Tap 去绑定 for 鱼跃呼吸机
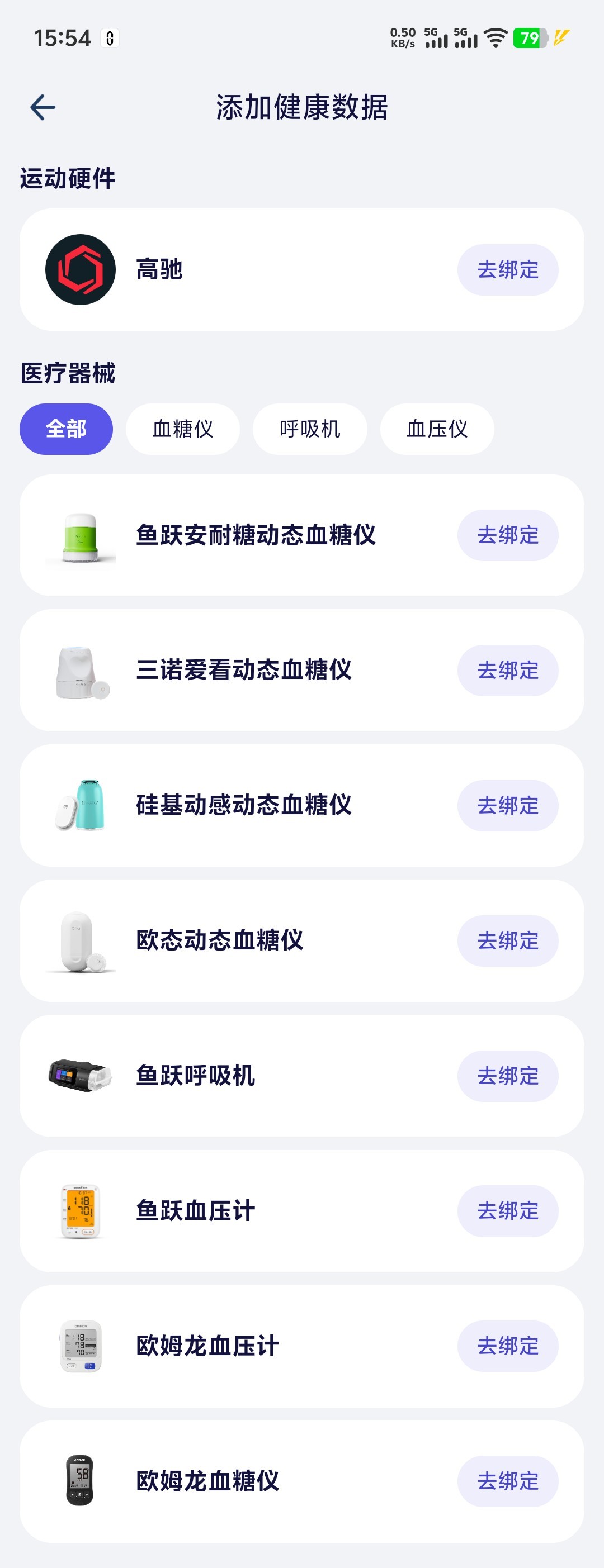The image size is (604, 1568). pos(508,1075)
